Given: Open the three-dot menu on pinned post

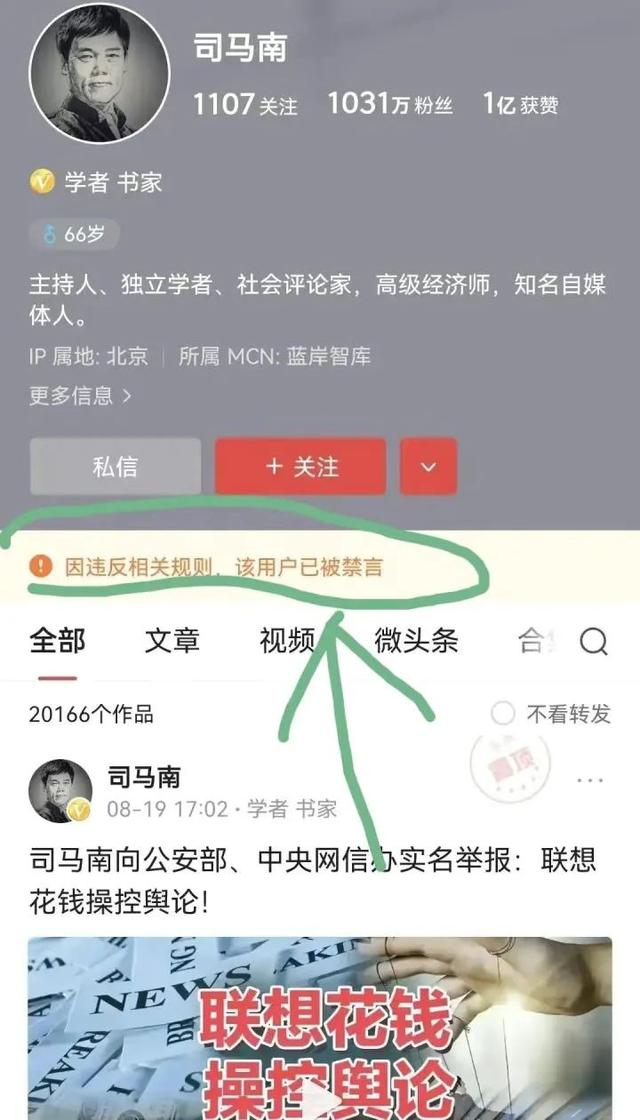Looking at the screenshot, I should tap(590, 780).
